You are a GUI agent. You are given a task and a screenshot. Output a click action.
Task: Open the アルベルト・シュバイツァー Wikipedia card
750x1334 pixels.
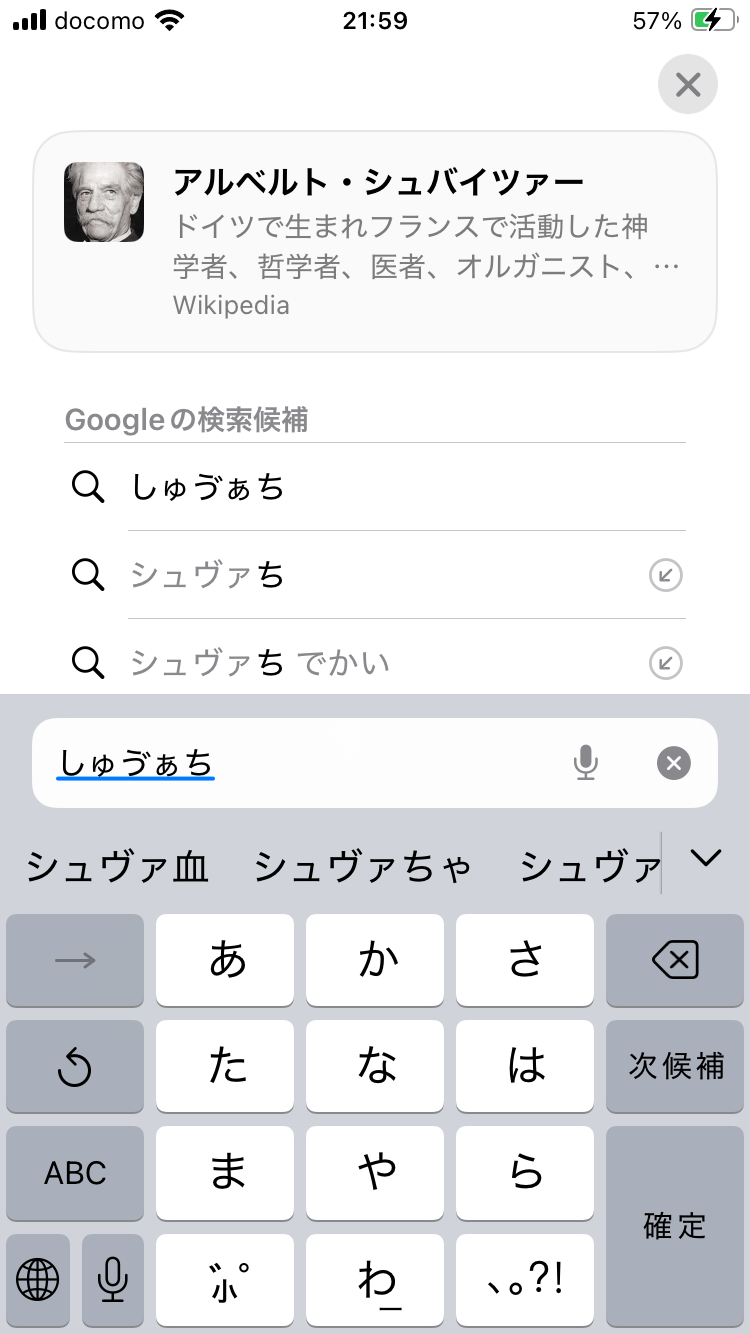tap(375, 241)
